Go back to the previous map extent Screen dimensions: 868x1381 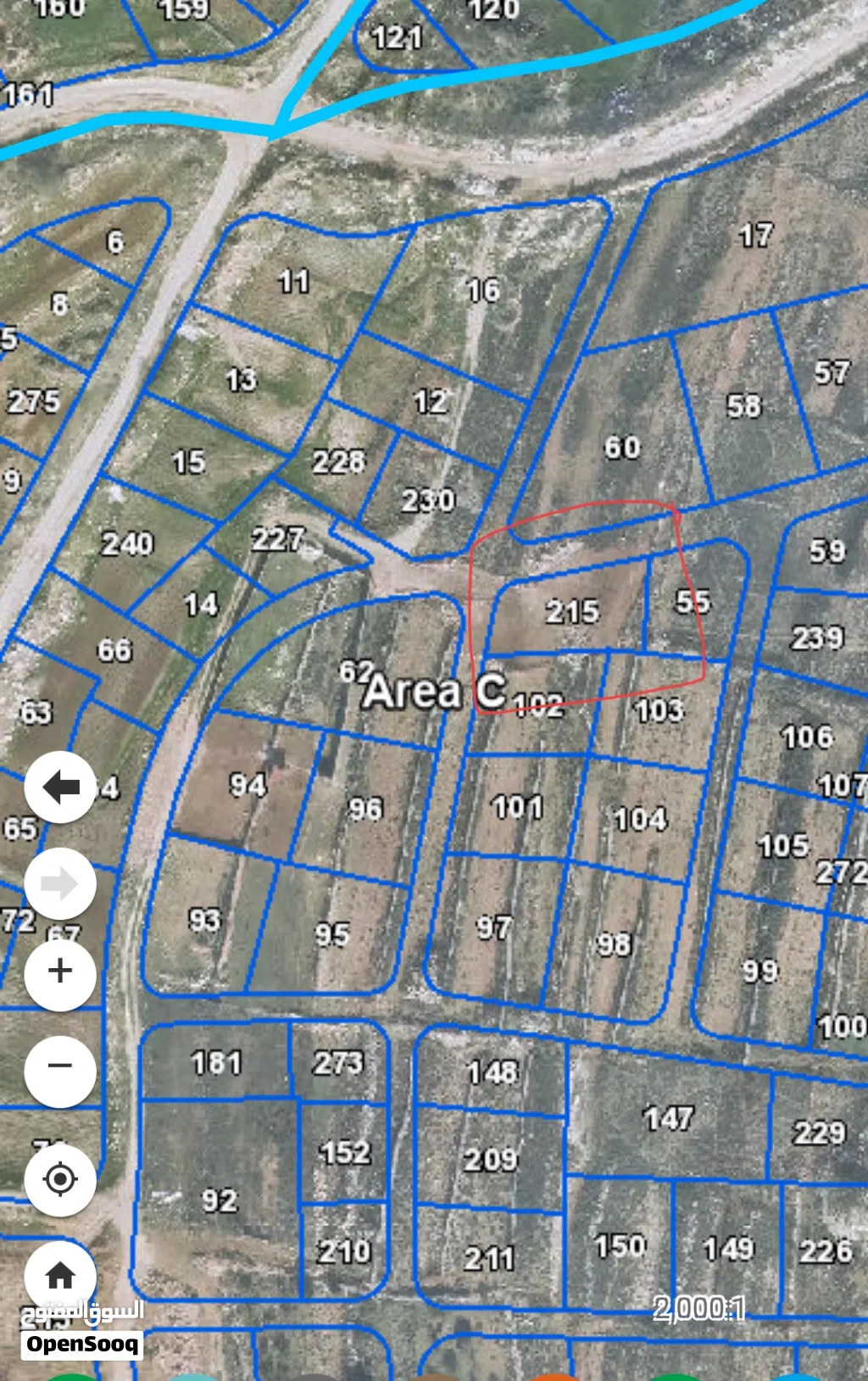coord(60,787)
